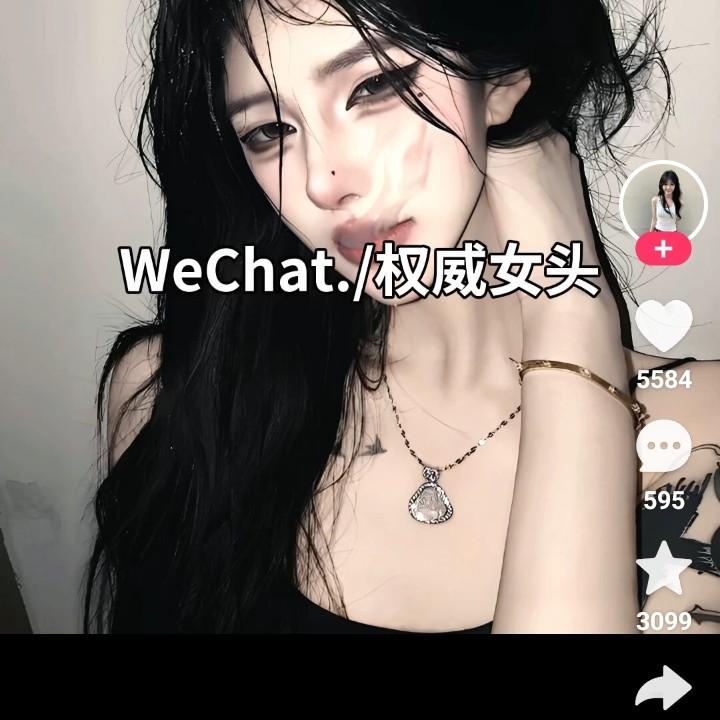720x720 pixels.
Task: Like this video with the heart icon
Action: click(x=664, y=327)
